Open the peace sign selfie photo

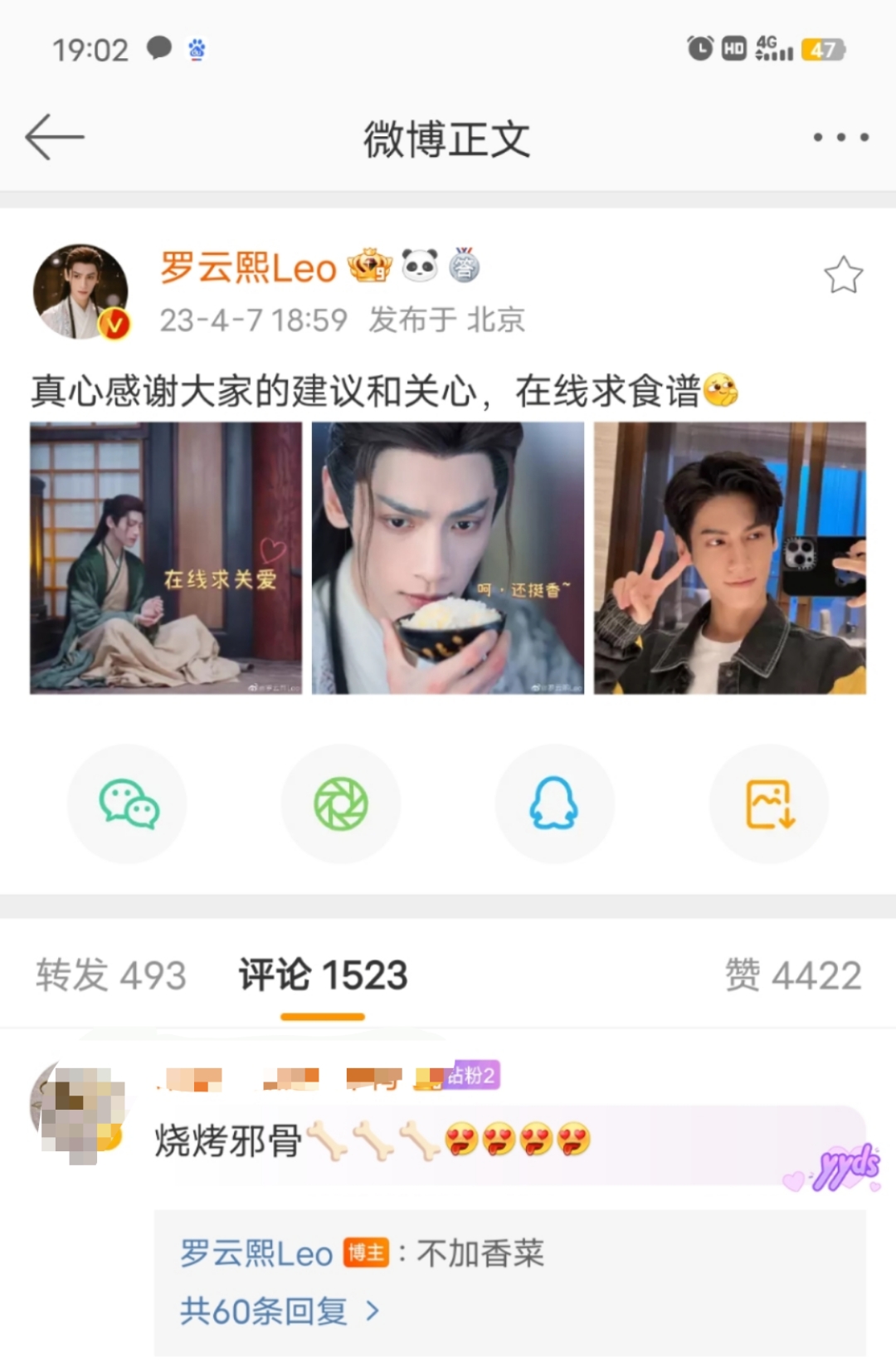(x=729, y=558)
